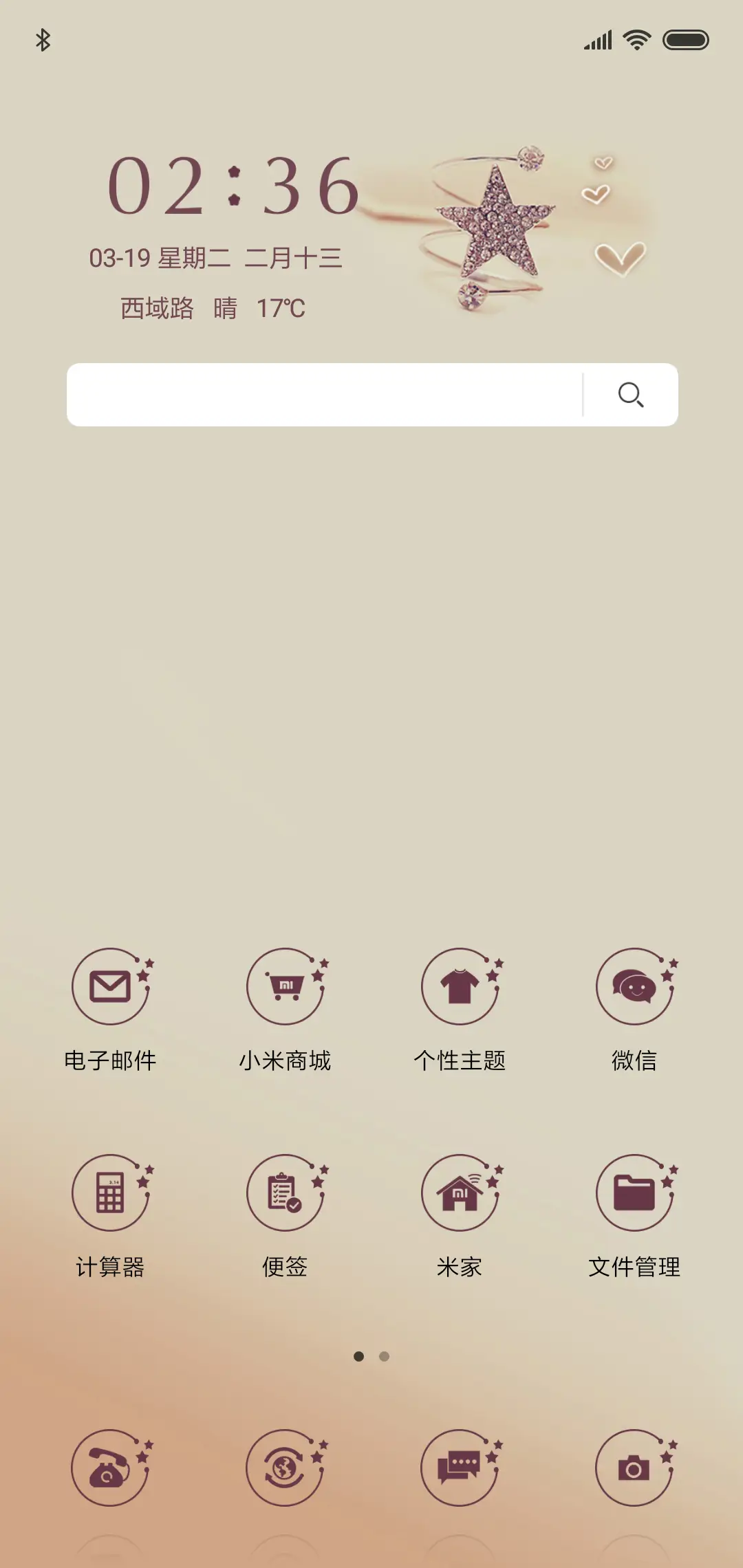Tap the Wi-Fi status indicator

[x=636, y=39]
